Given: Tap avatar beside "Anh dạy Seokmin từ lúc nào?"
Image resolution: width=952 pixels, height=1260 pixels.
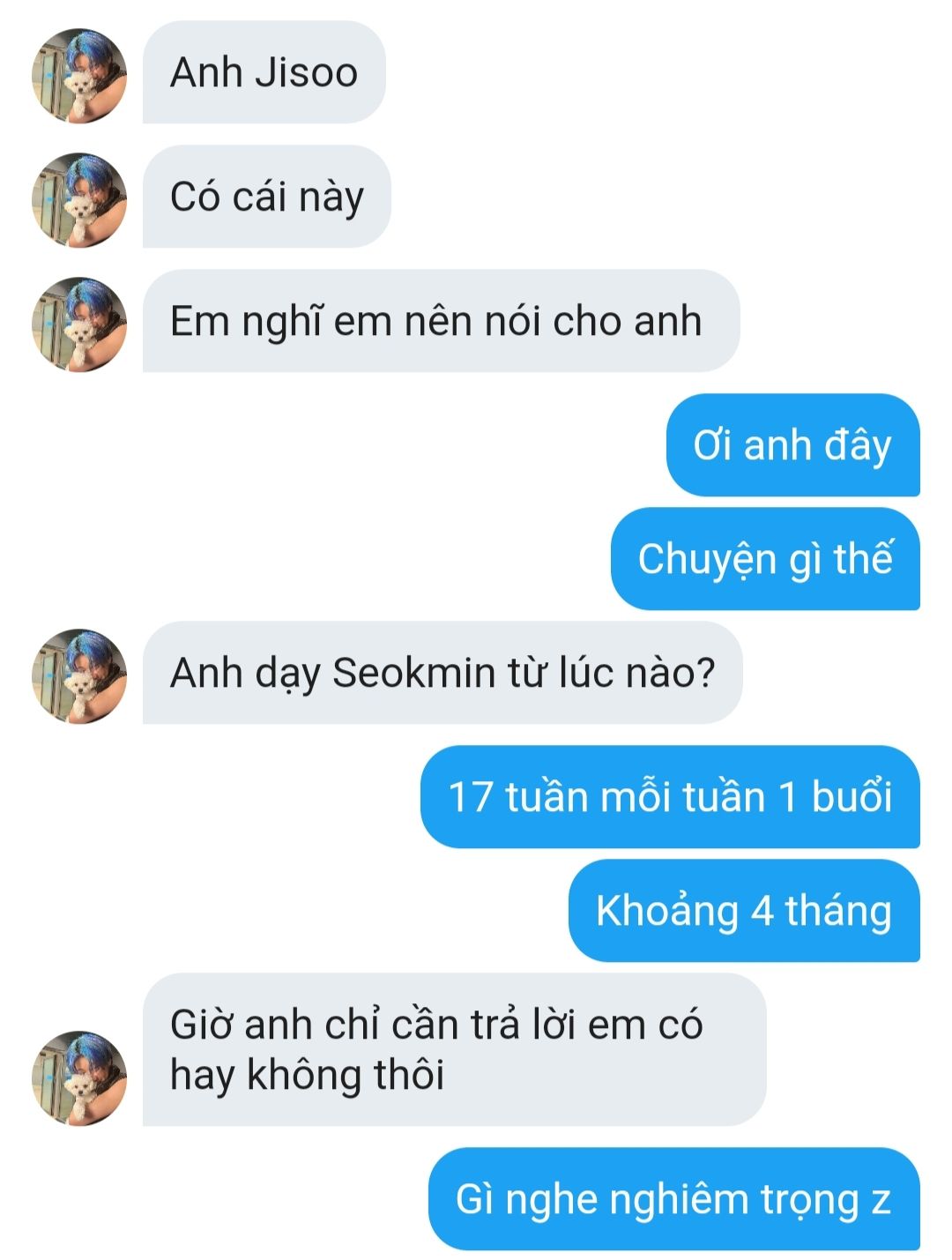Looking at the screenshot, I should click(x=79, y=676).
